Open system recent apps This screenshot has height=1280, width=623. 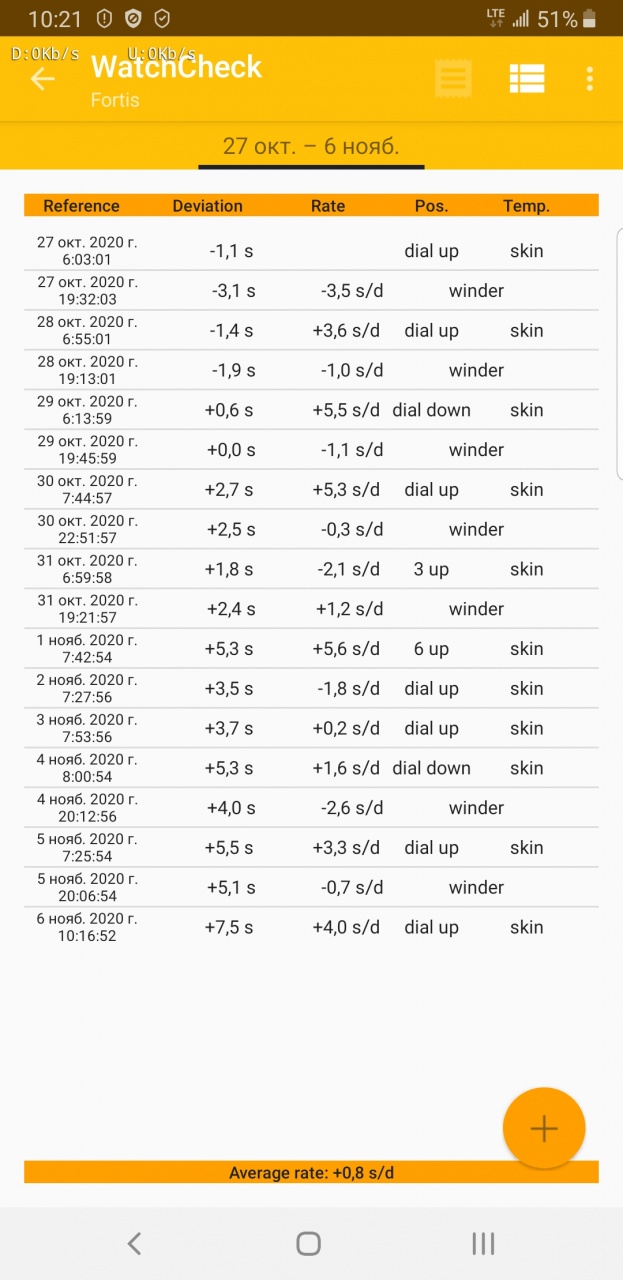click(483, 1243)
